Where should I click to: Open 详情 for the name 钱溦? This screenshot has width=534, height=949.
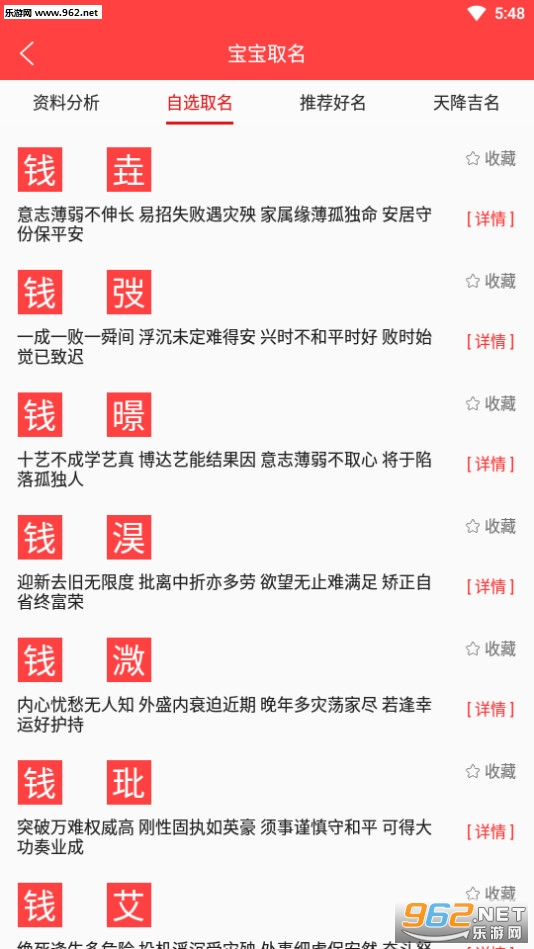tap(490, 709)
